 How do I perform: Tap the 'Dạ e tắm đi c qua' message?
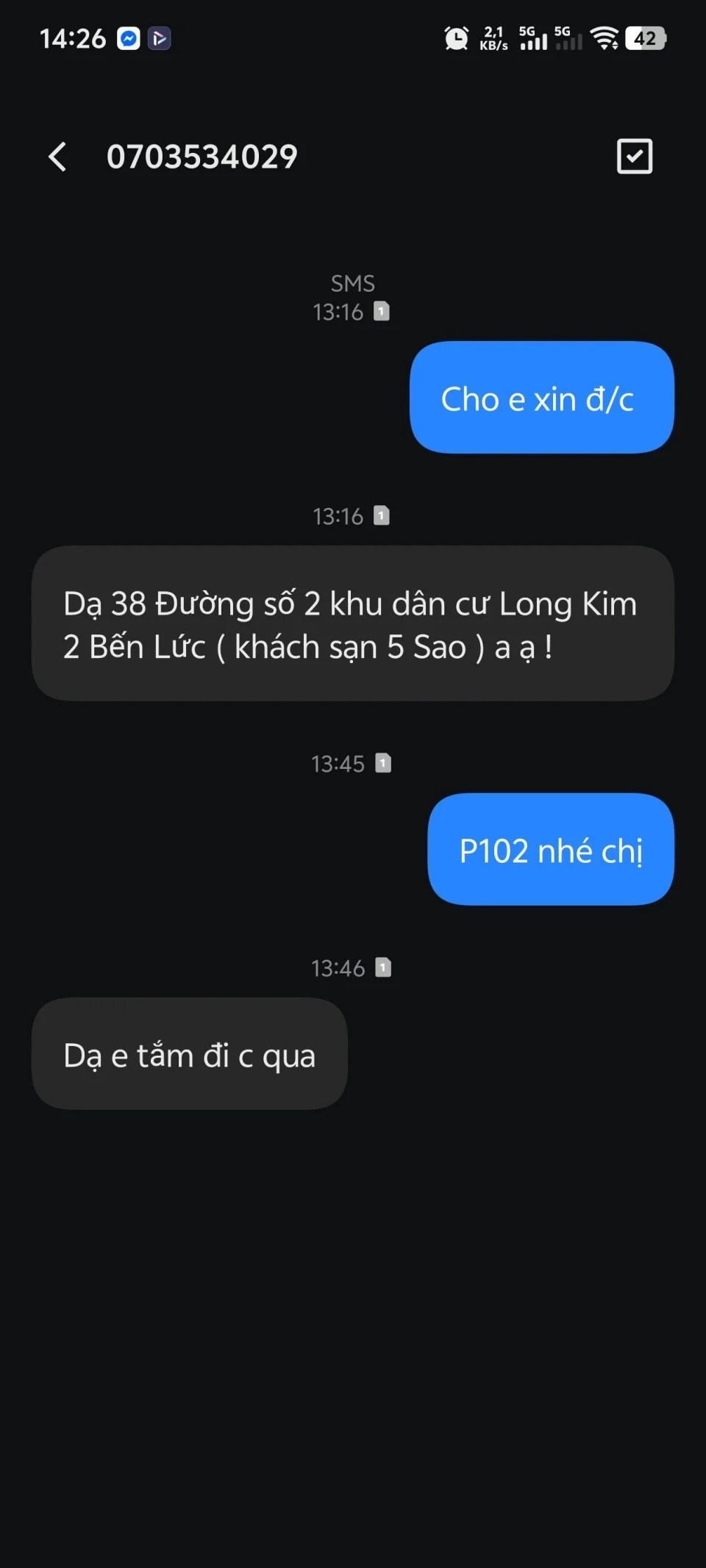(189, 1053)
